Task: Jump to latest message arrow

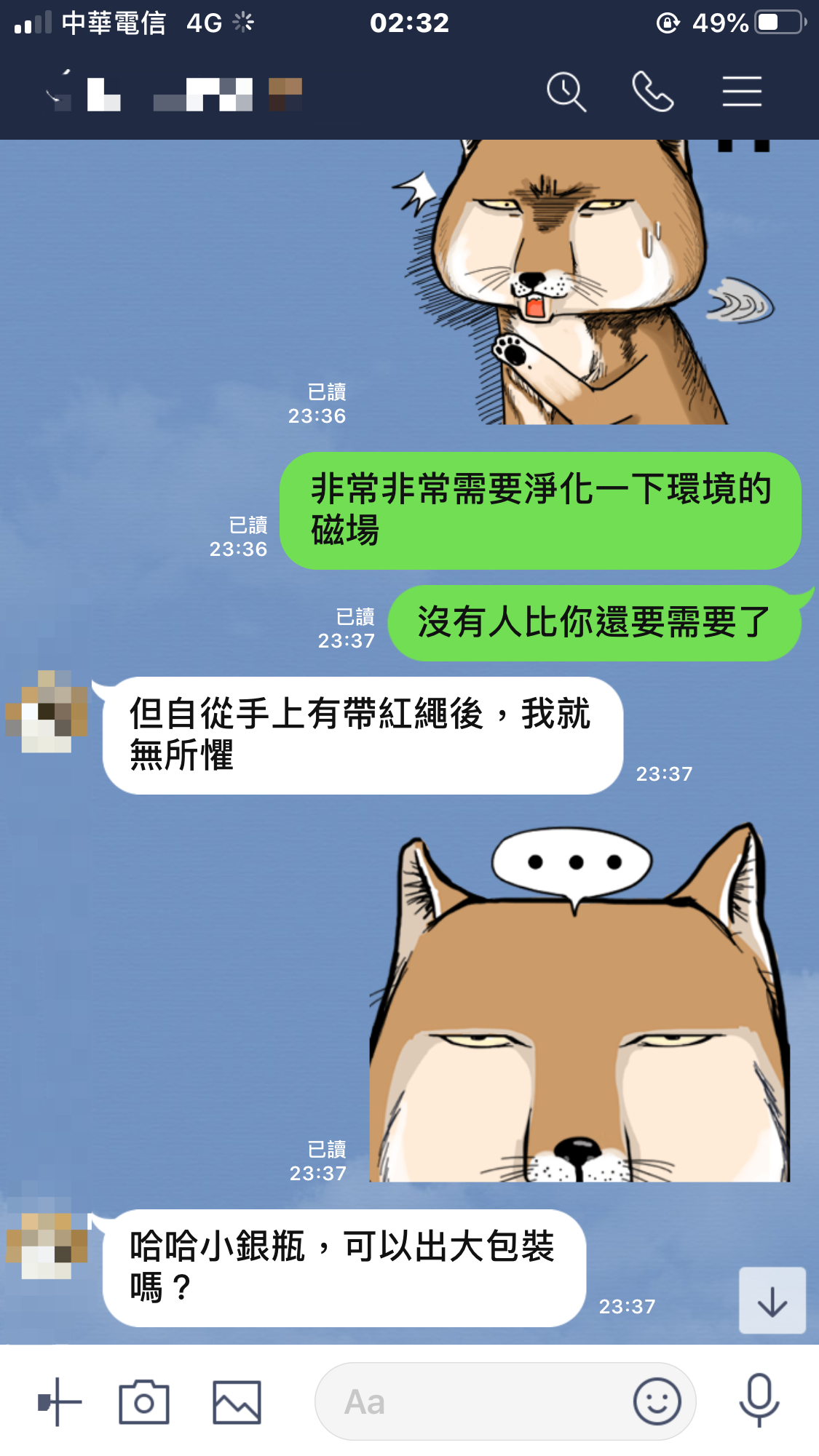Action: coord(772,1301)
